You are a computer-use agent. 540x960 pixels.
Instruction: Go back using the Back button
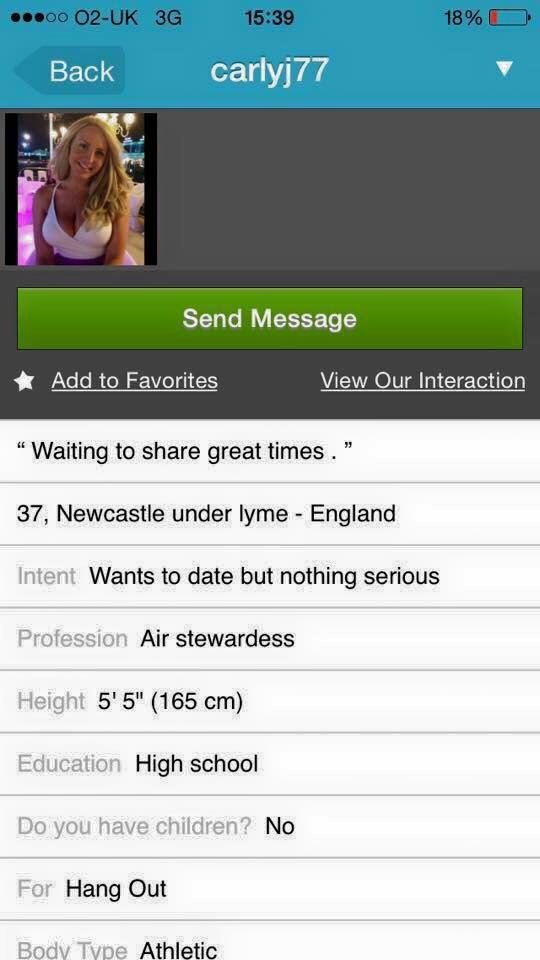70,70
